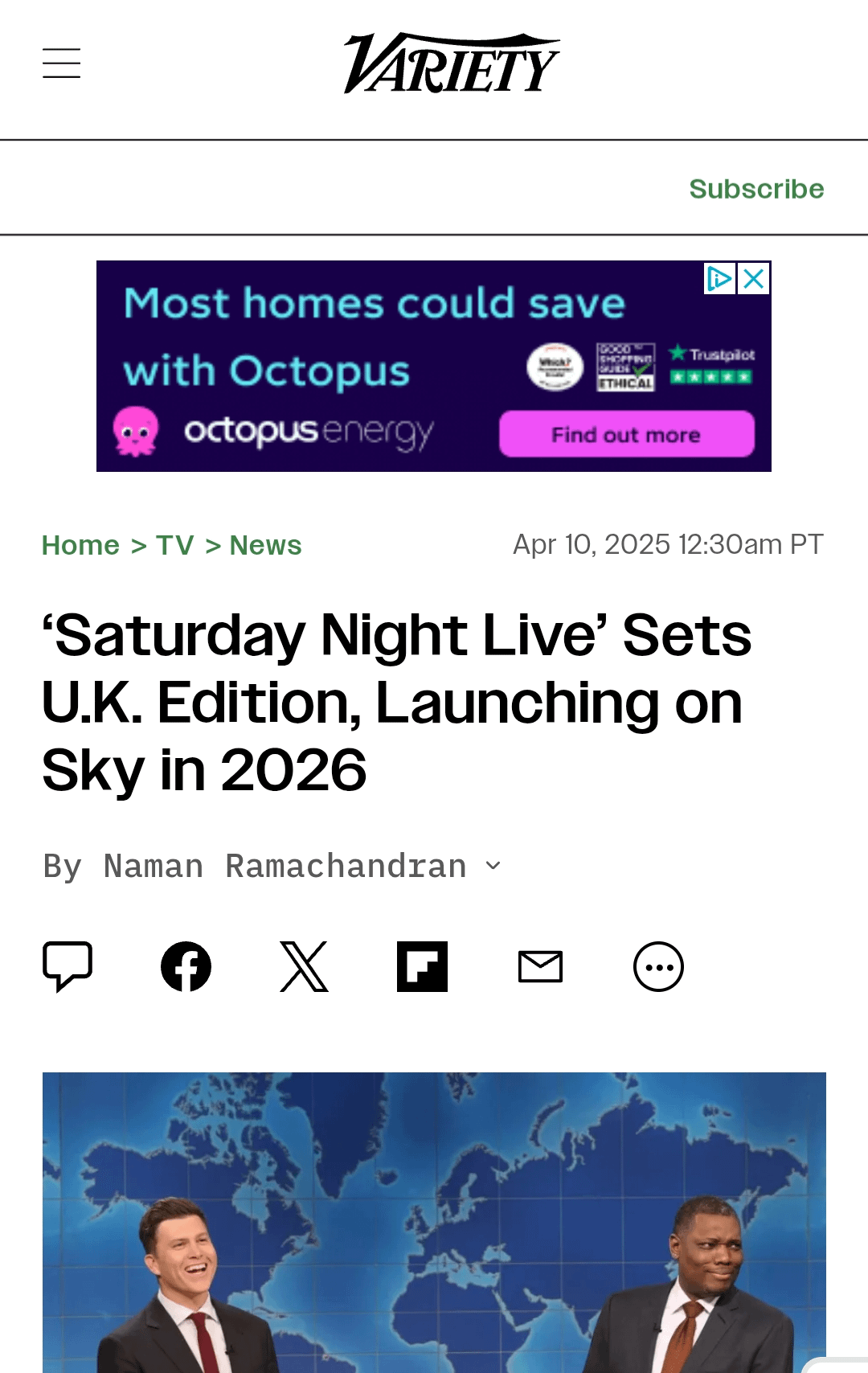Tap Find out more on the ad
Image resolution: width=868 pixels, height=1373 pixels.
click(x=626, y=434)
